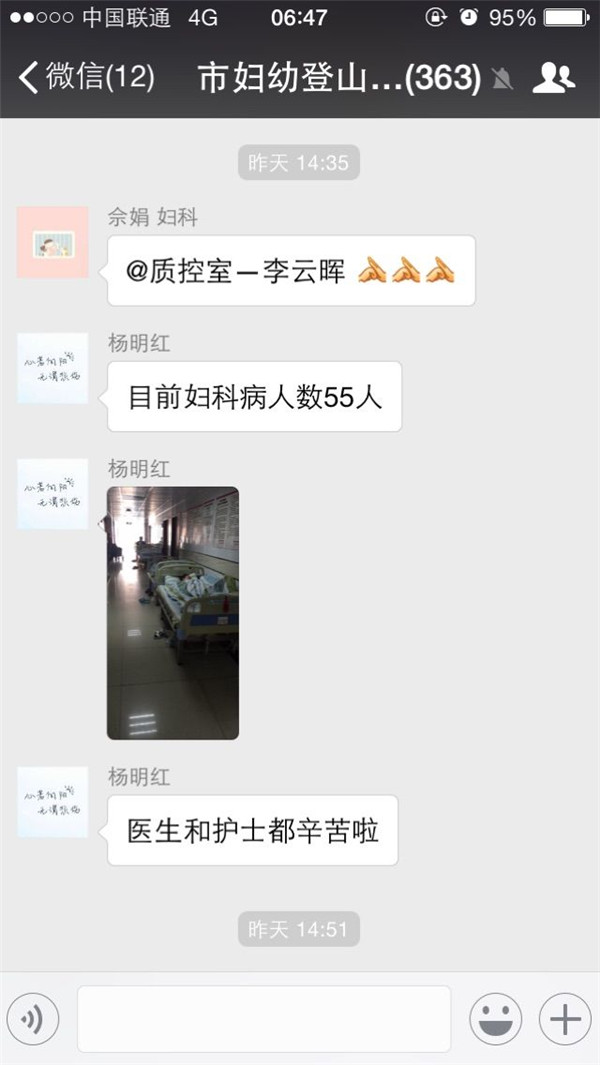Open 佘娟 妇科's profile avatar
The height and width of the screenshot is (1065, 600).
(x=53, y=242)
